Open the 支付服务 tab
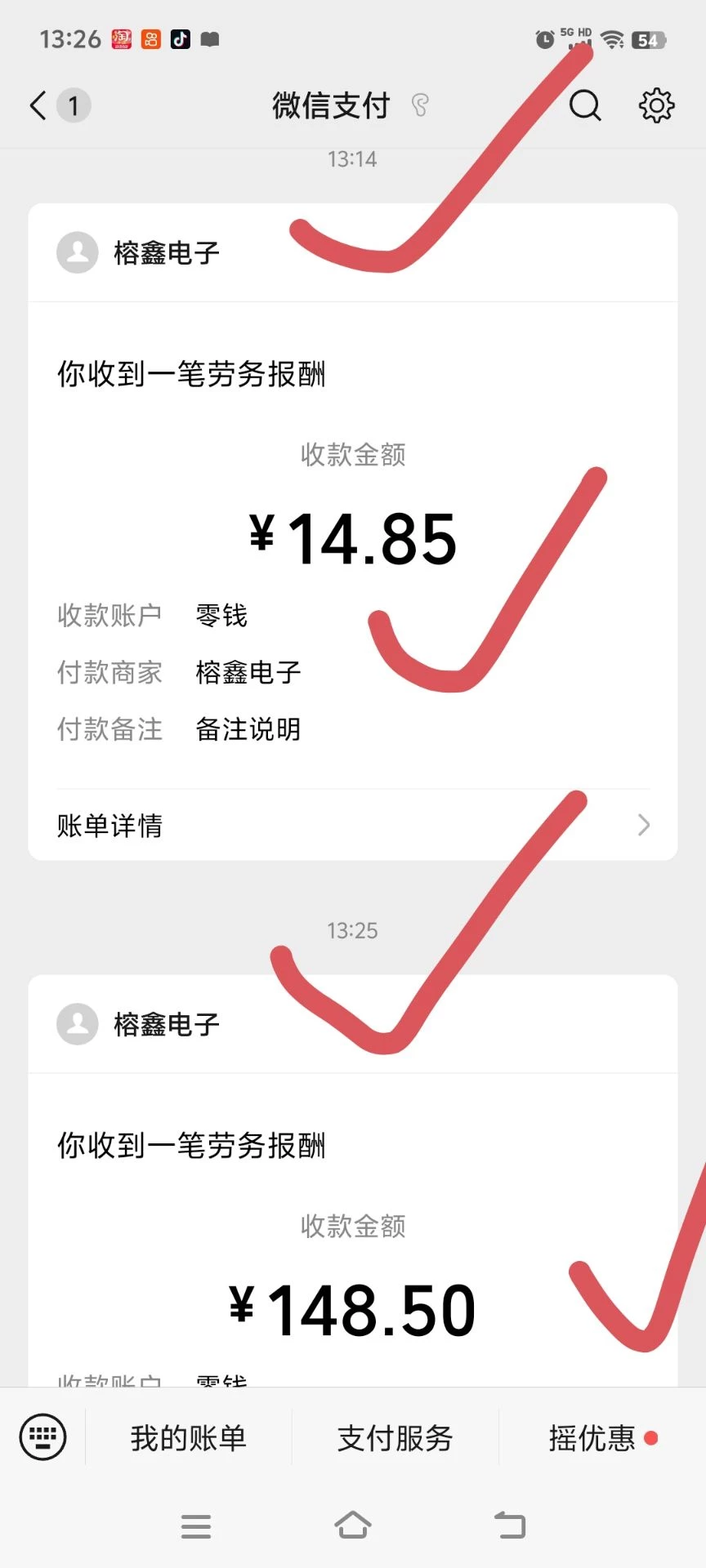 click(395, 1437)
